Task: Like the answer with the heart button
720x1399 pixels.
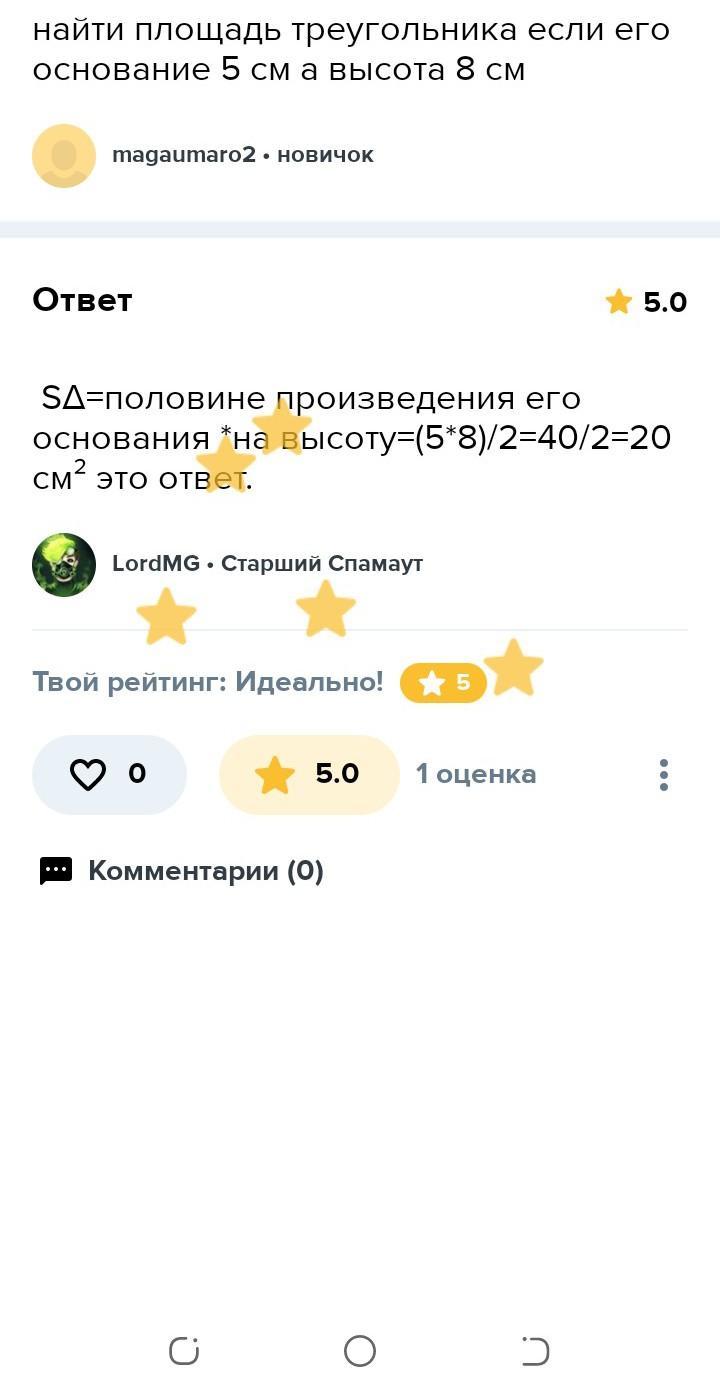Action: click(x=109, y=774)
